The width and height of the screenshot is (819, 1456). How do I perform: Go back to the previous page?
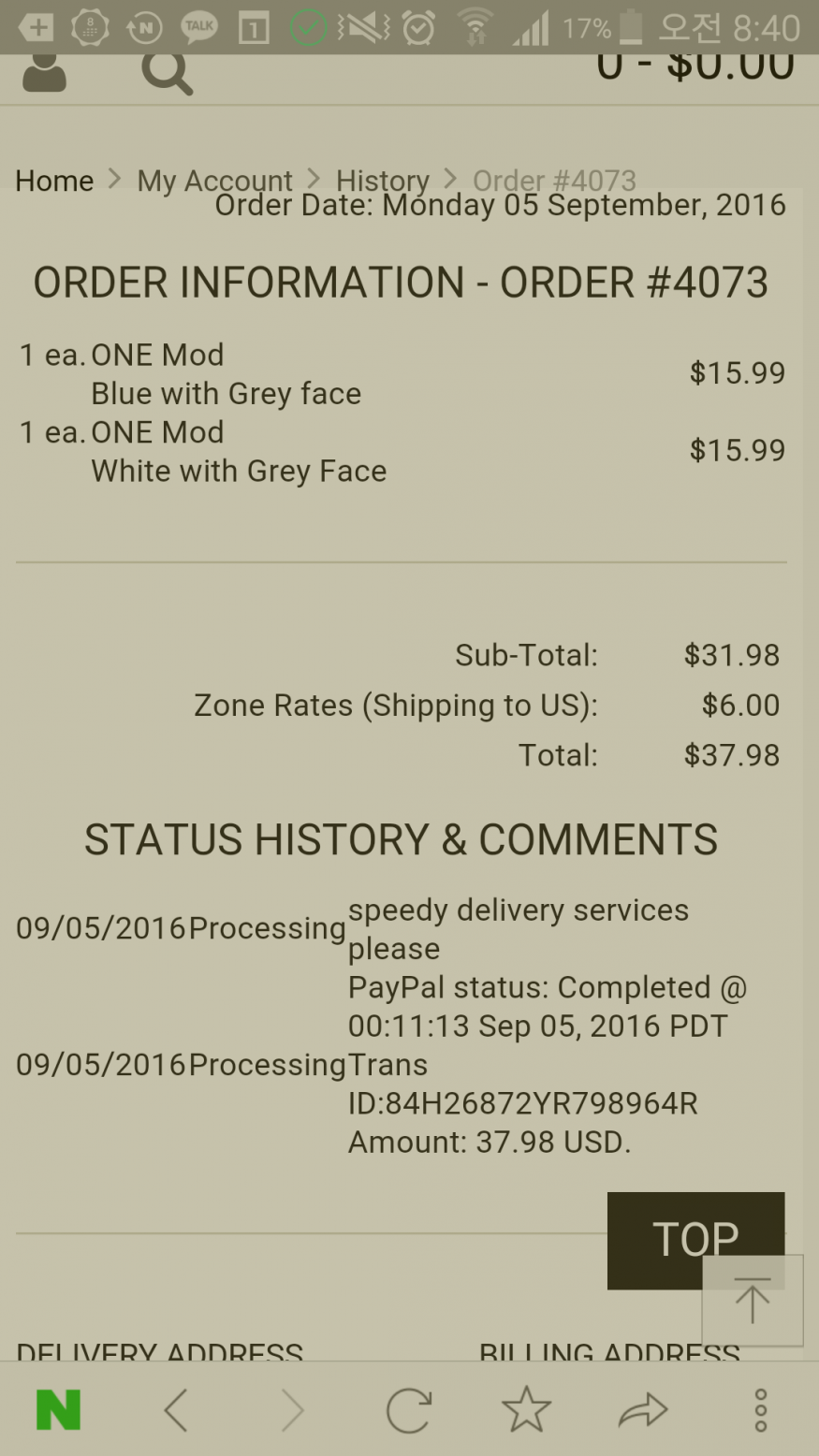click(x=176, y=1410)
